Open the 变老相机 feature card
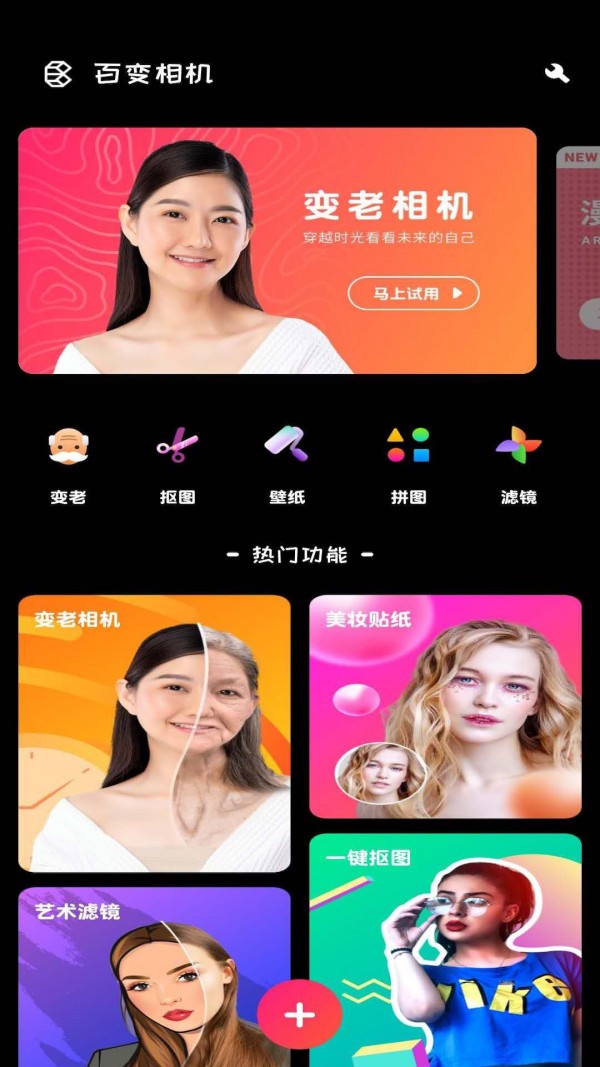The height and width of the screenshot is (1067, 600). 154,733
